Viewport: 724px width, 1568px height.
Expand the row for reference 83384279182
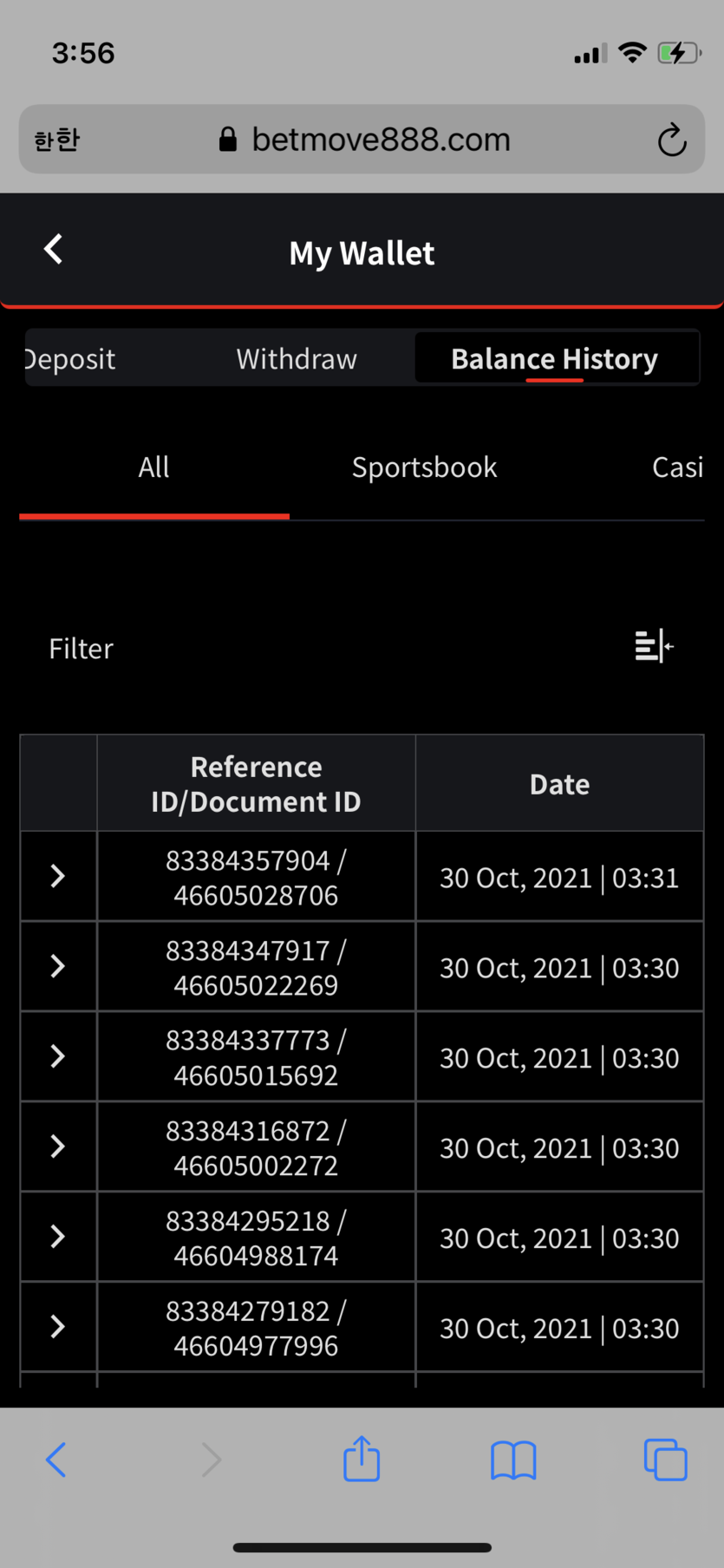coord(58,1327)
